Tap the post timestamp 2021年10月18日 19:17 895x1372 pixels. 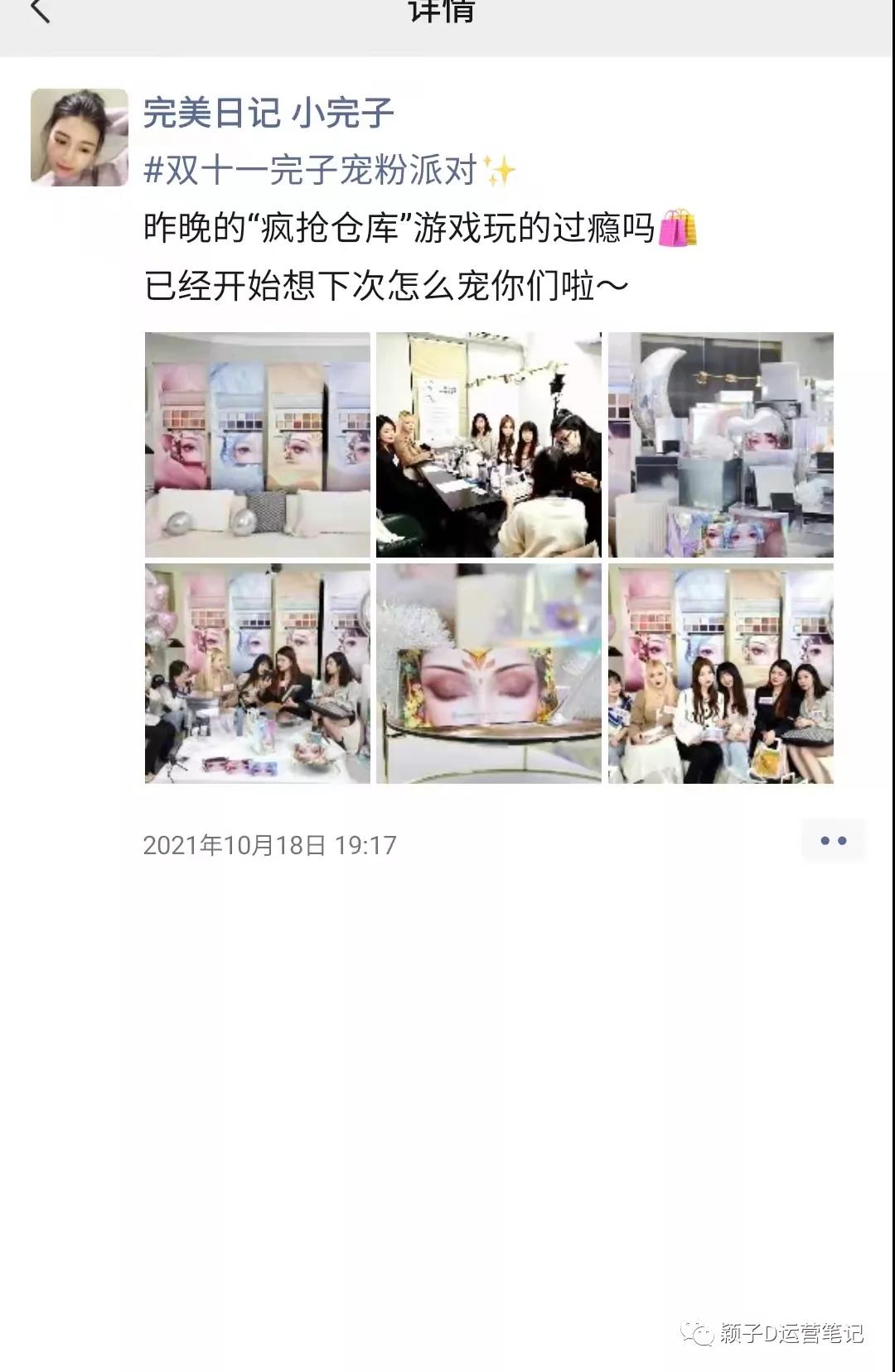click(x=271, y=846)
